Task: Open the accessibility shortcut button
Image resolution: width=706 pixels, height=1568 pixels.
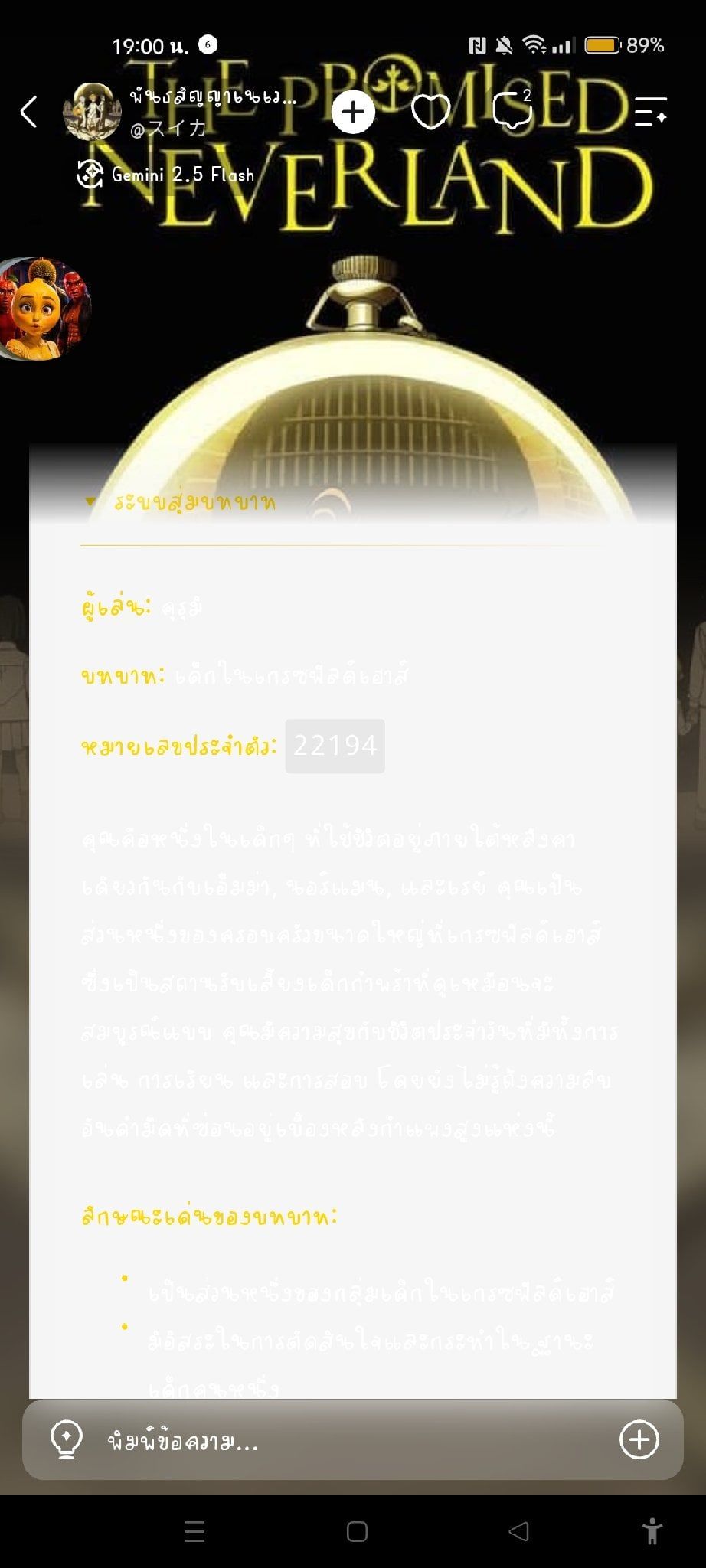Action: tap(652, 1531)
